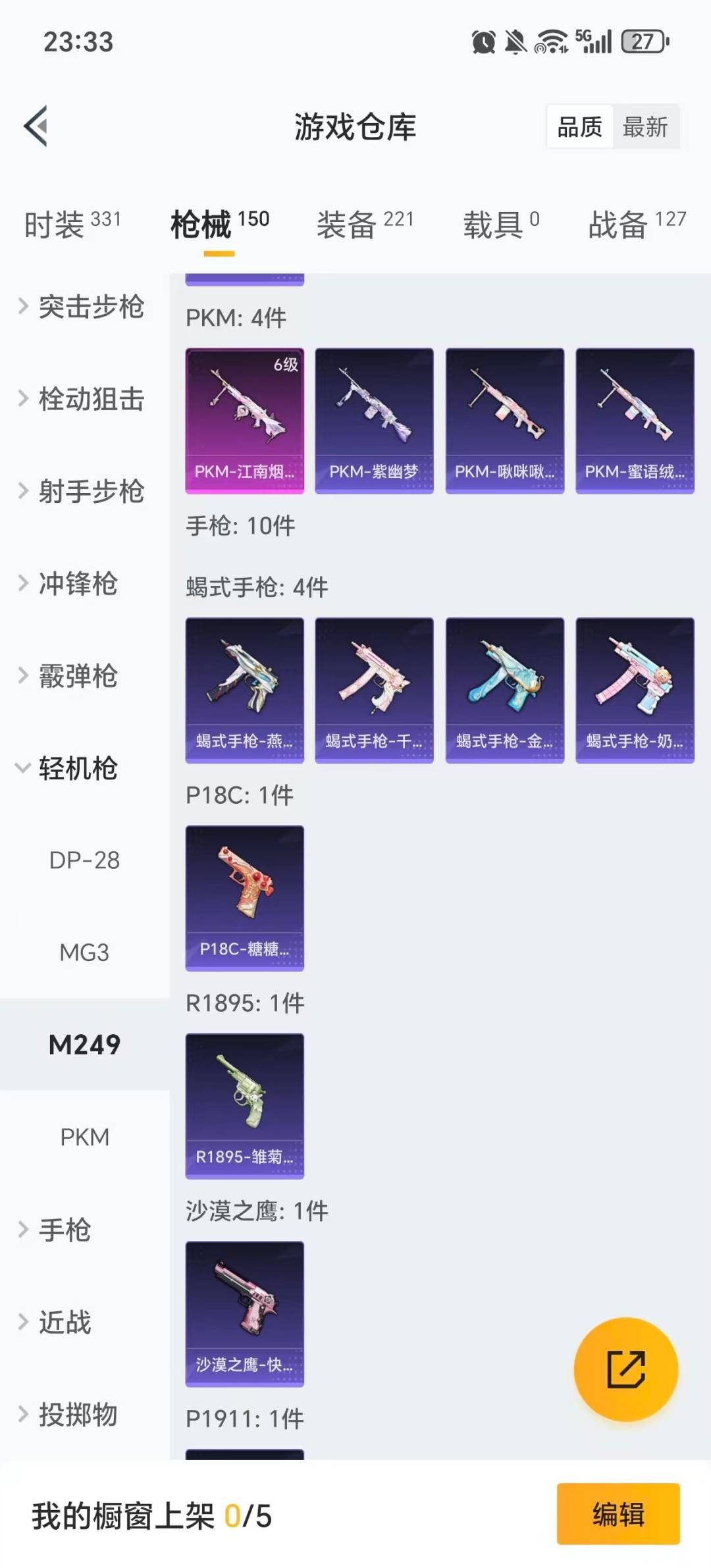Switch sorting to 最新
This screenshot has width=711, height=1568.
tap(646, 127)
